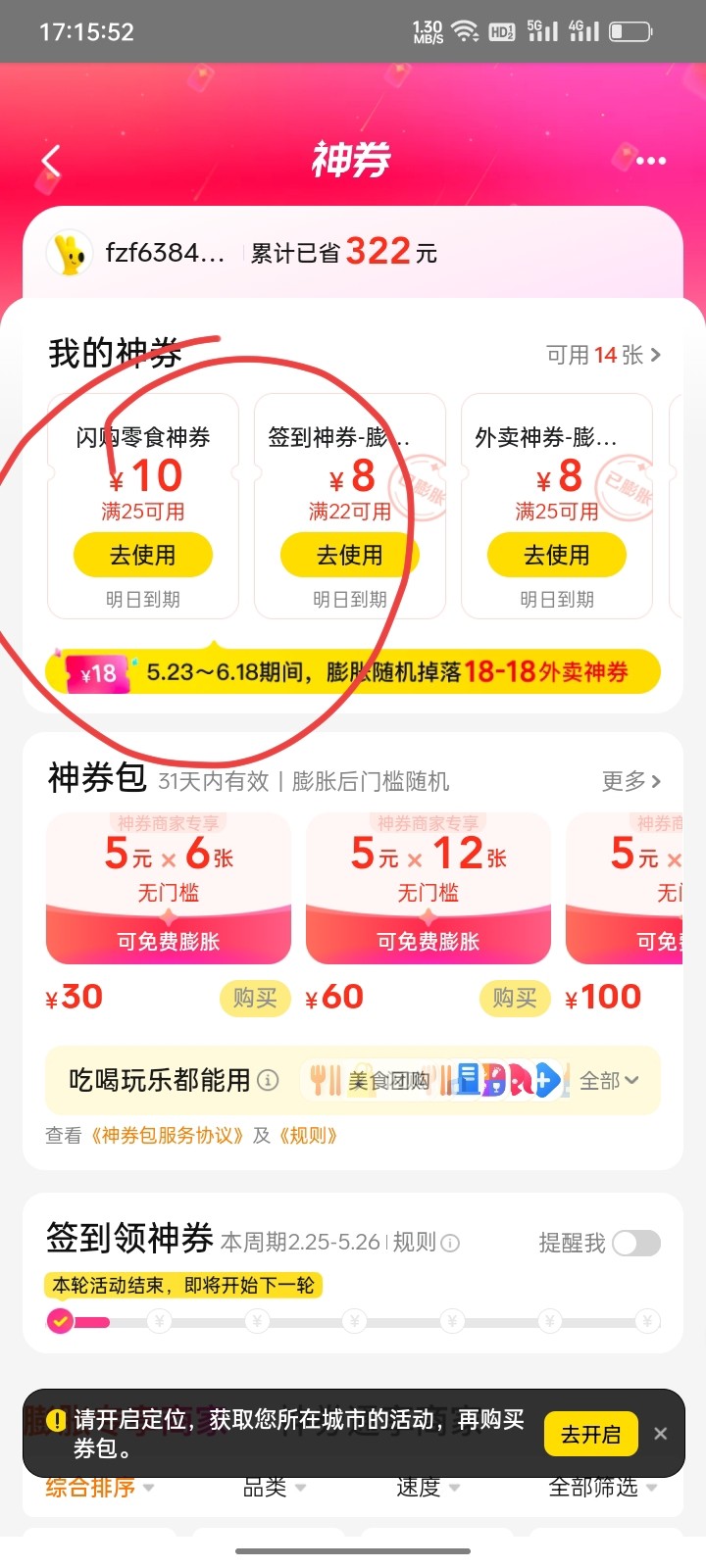Go back using the top-left arrow

(x=51, y=161)
